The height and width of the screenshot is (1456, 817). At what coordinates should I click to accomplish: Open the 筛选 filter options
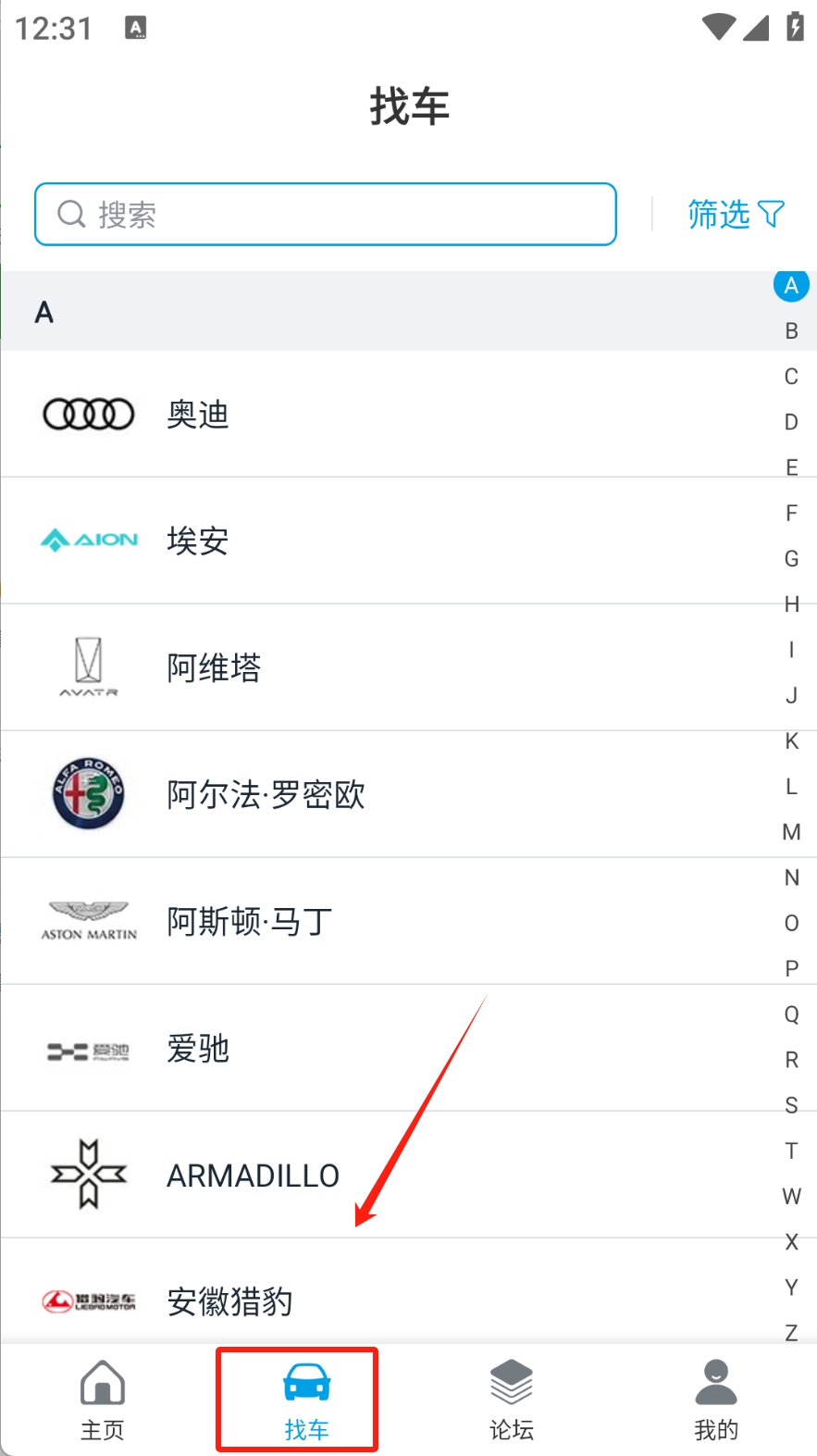click(x=735, y=215)
